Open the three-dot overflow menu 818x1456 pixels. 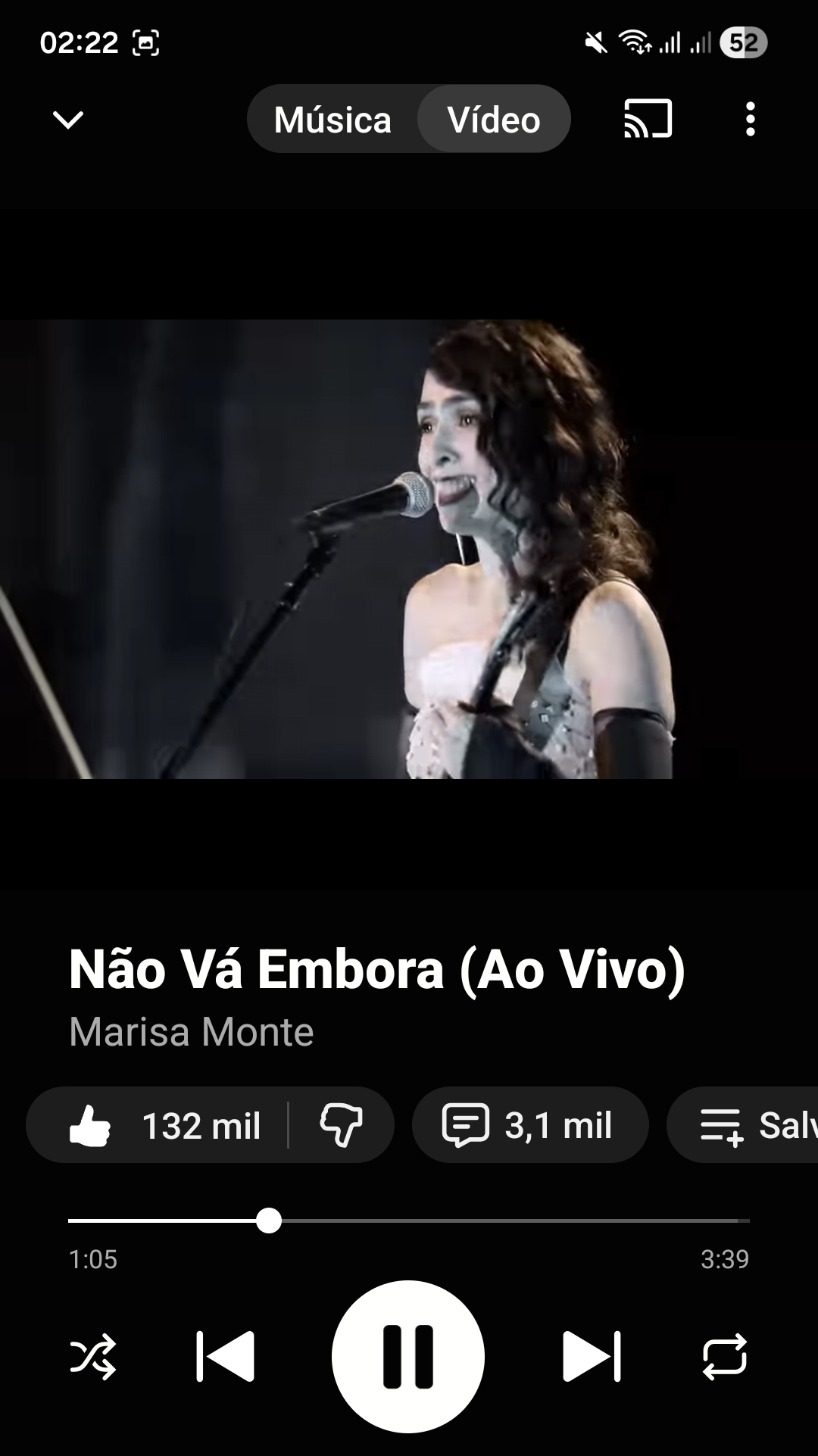[x=750, y=120]
